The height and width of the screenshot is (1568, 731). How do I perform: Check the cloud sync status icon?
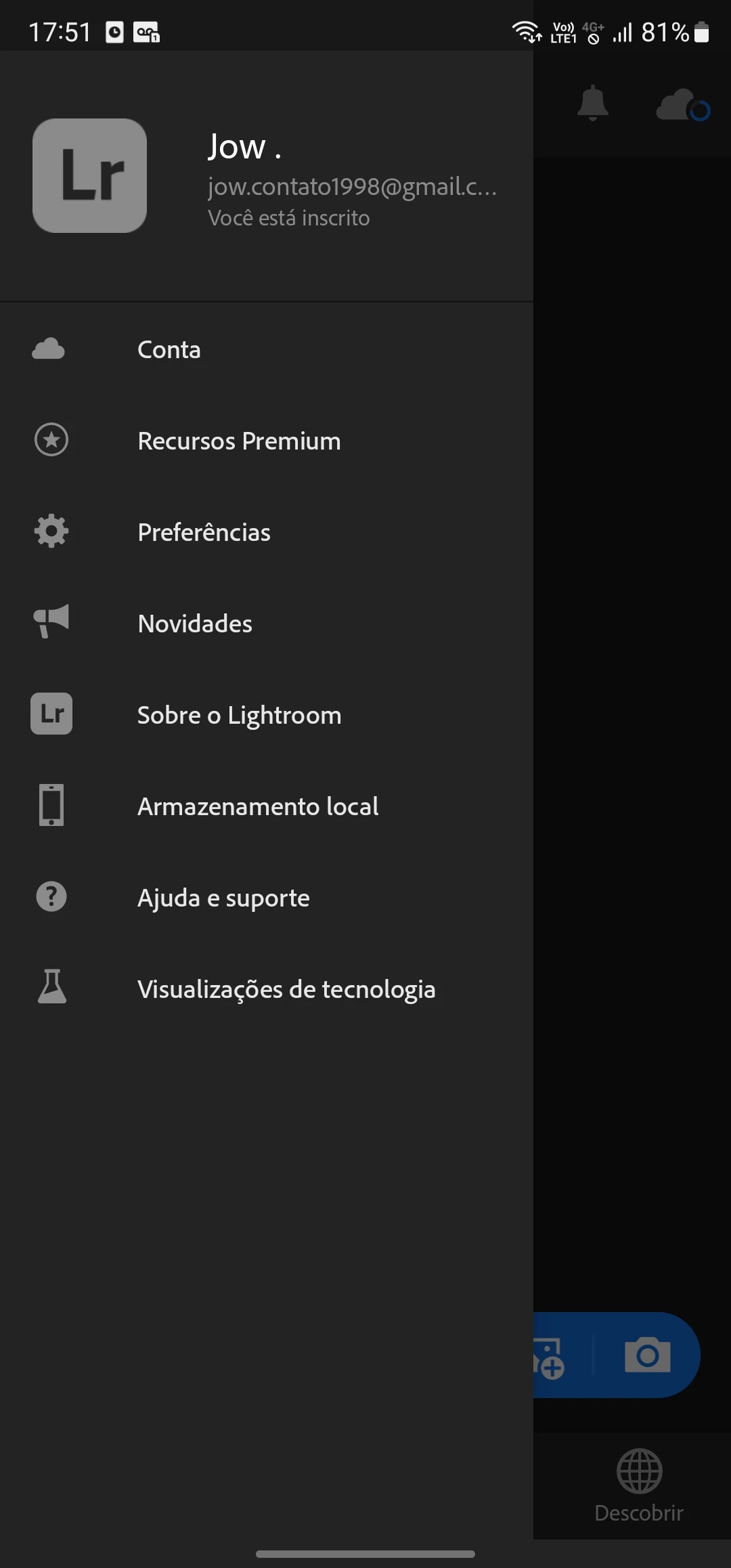680,106
